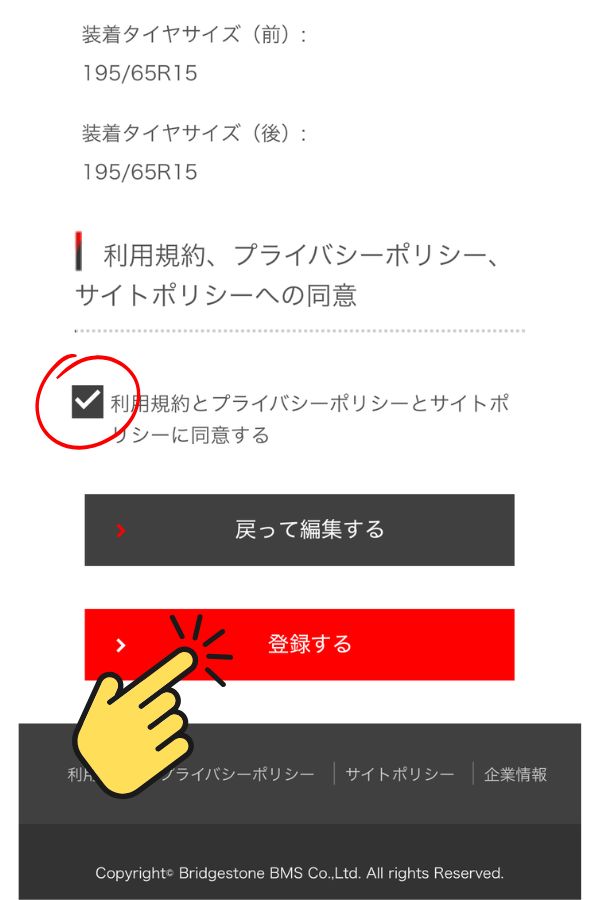Tick the terms and privacy policy agreement checkbox

pos(88,403)
